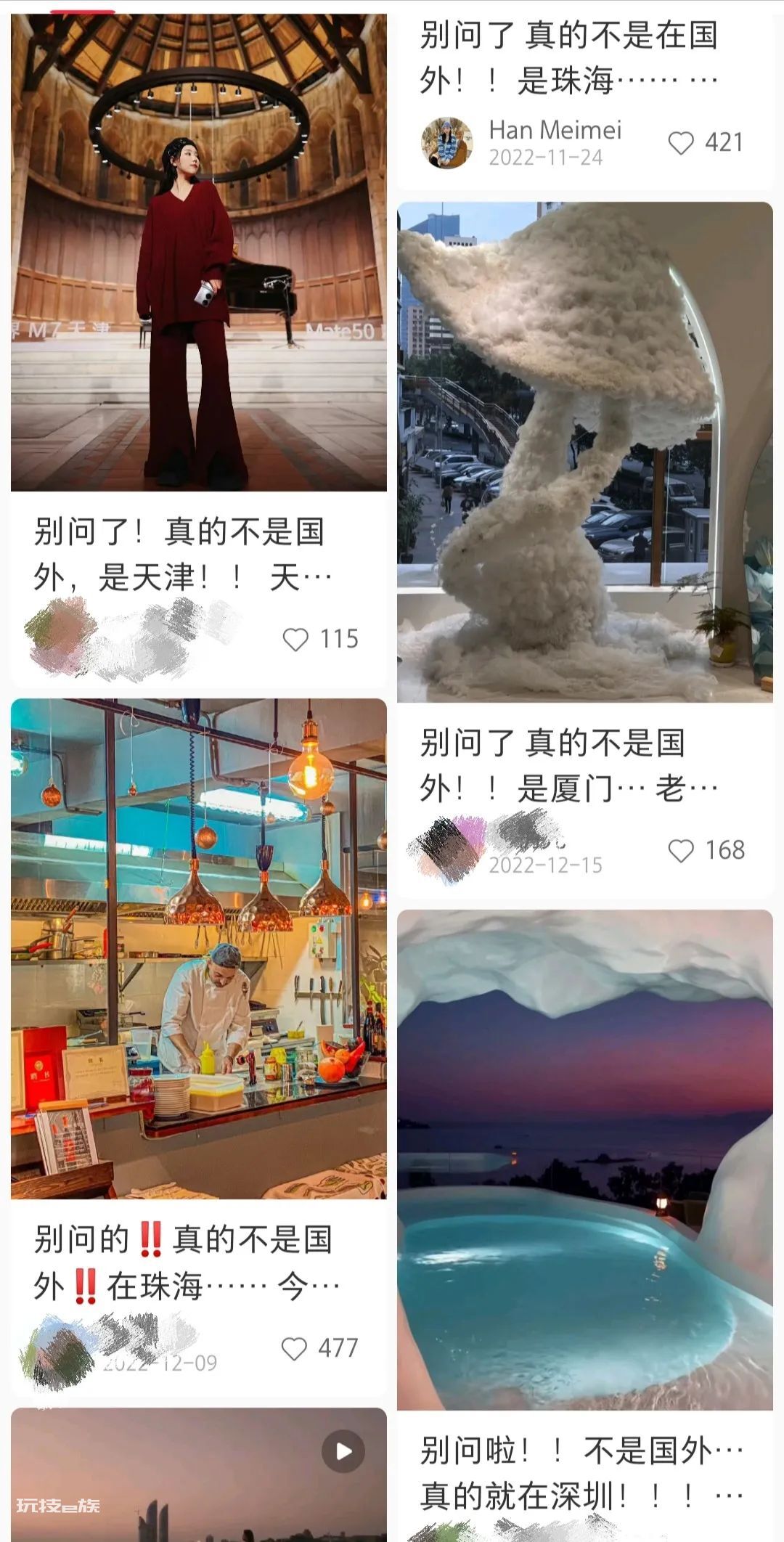The image size is (784, 1542).
Task: Open the Zhuhai restaurant kitchen post
Action: click(x=198, y=948)
